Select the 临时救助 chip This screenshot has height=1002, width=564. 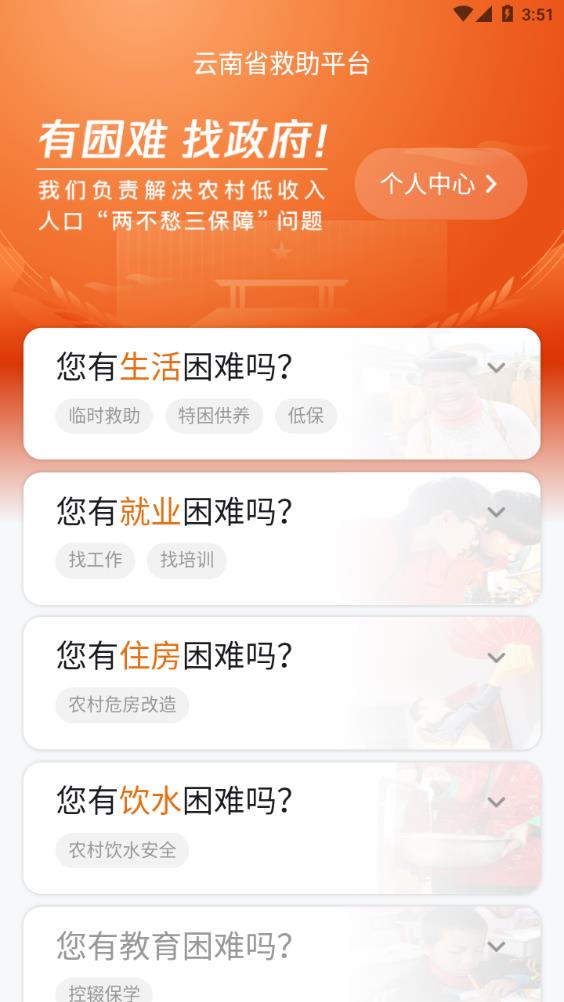pos(104,416)
